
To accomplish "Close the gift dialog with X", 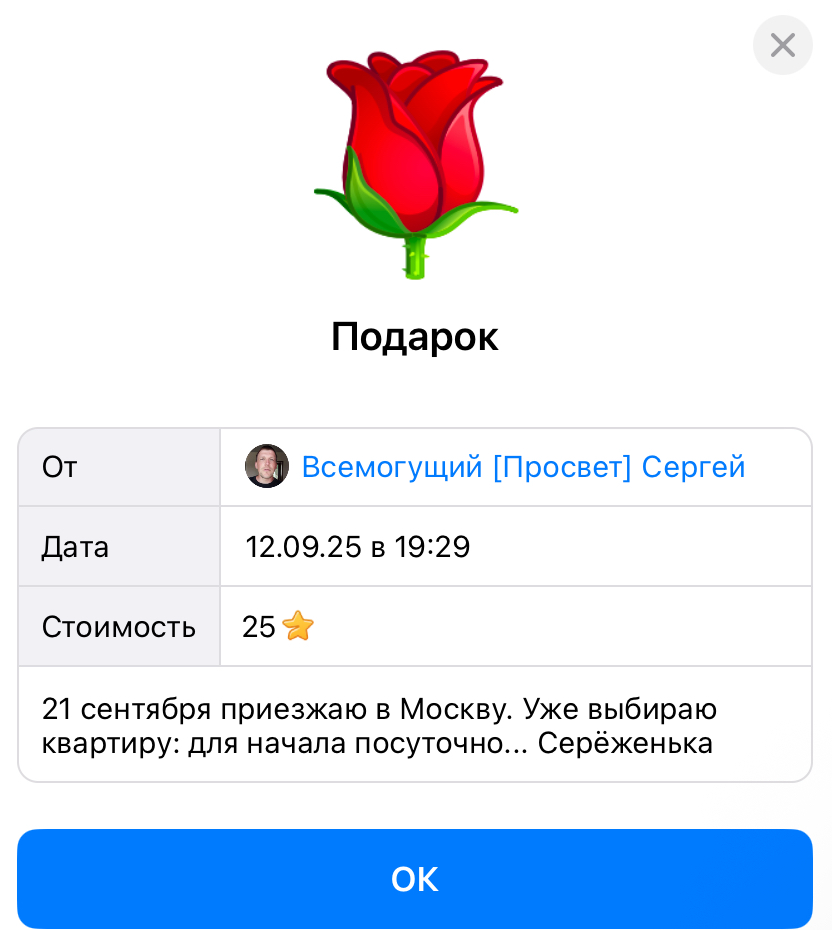I will (x=782, y=45).
